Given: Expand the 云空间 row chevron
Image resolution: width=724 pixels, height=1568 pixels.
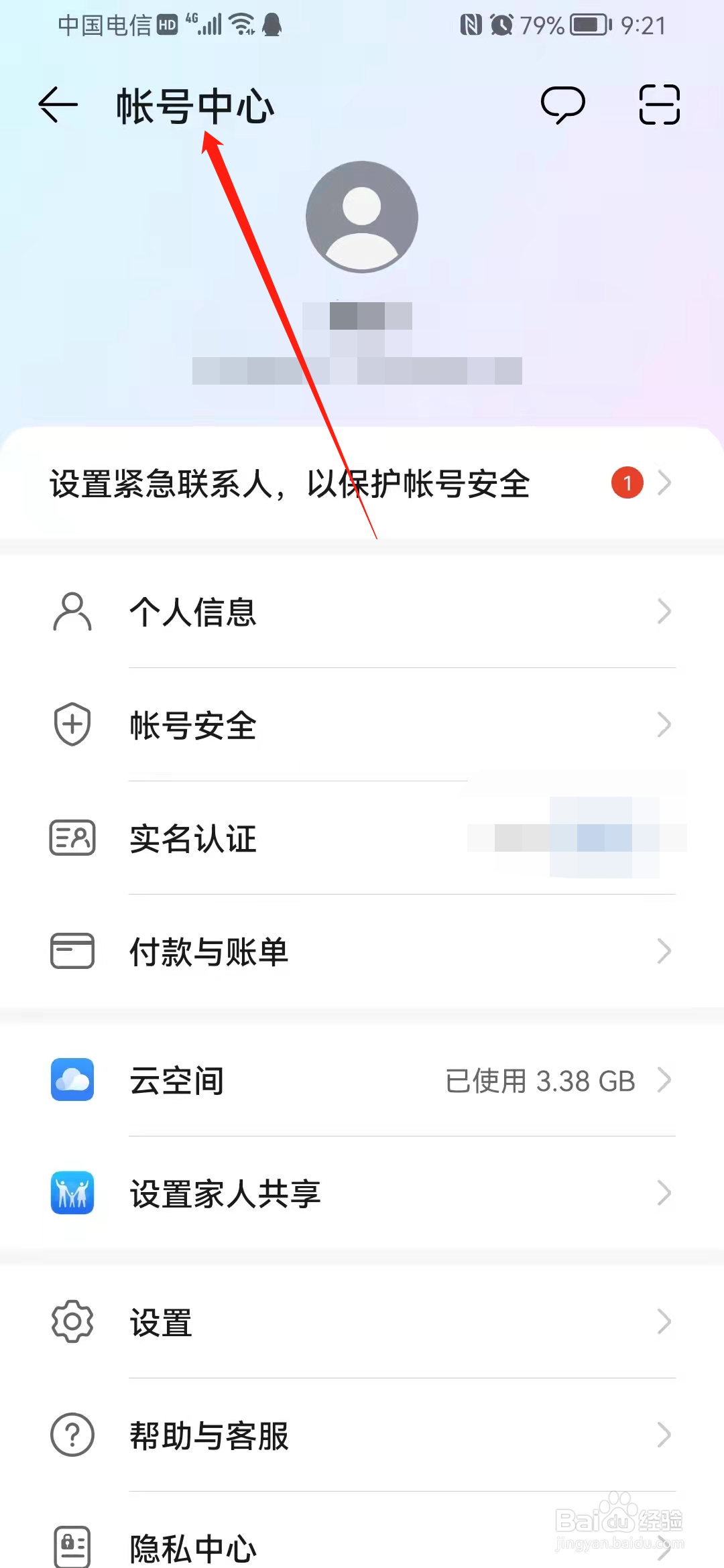Looking at the screenshot, I should click(664, 1080).
